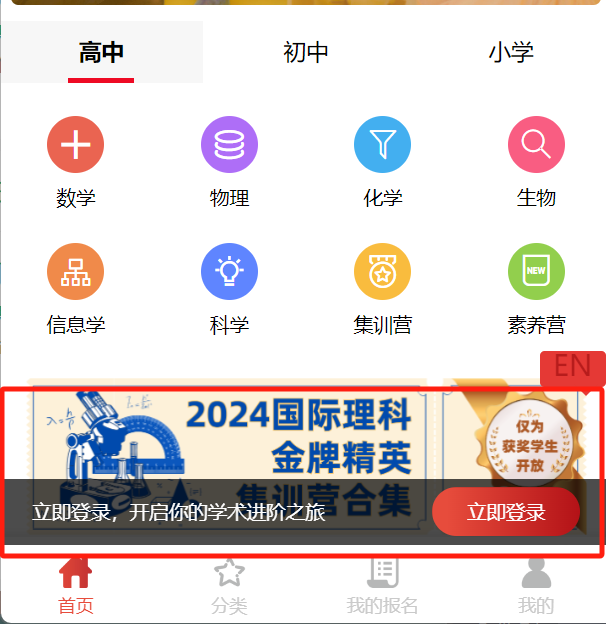Viewport: 606px width, 624px height.
Task: Tap the 立即登录 button
Action: point(506,513)
